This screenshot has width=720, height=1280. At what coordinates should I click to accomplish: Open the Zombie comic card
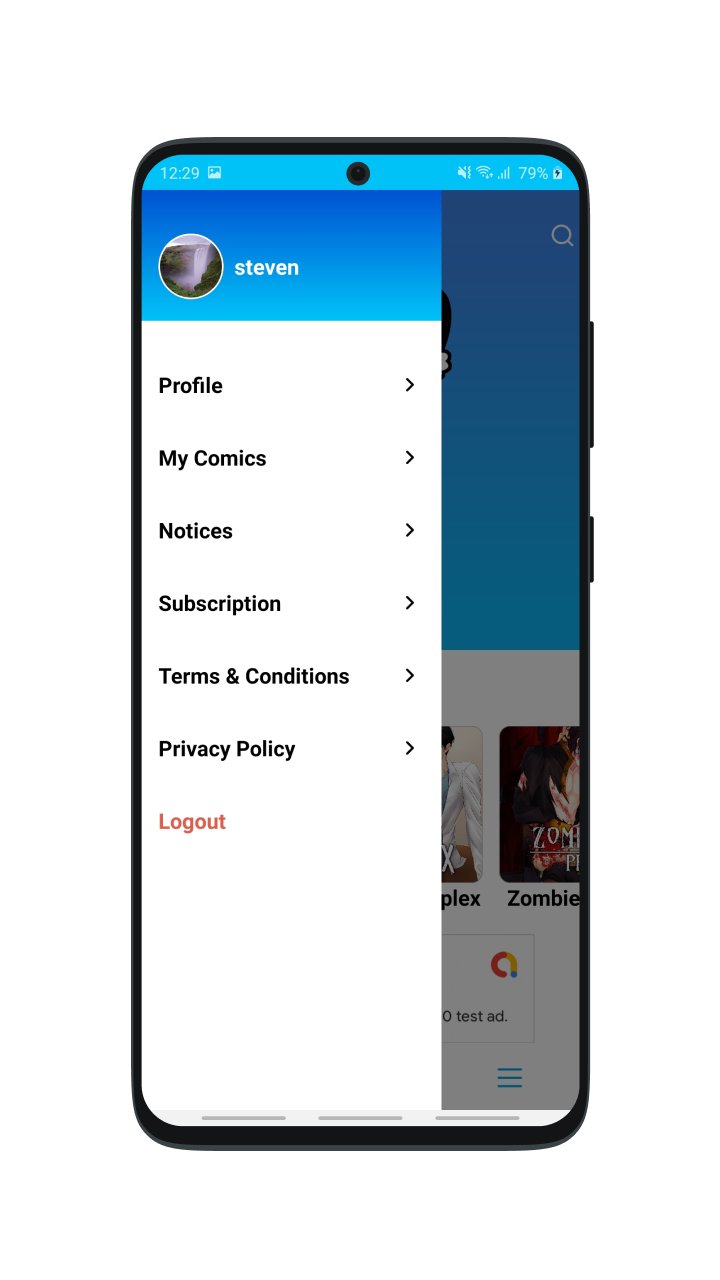tap(540, 805)
